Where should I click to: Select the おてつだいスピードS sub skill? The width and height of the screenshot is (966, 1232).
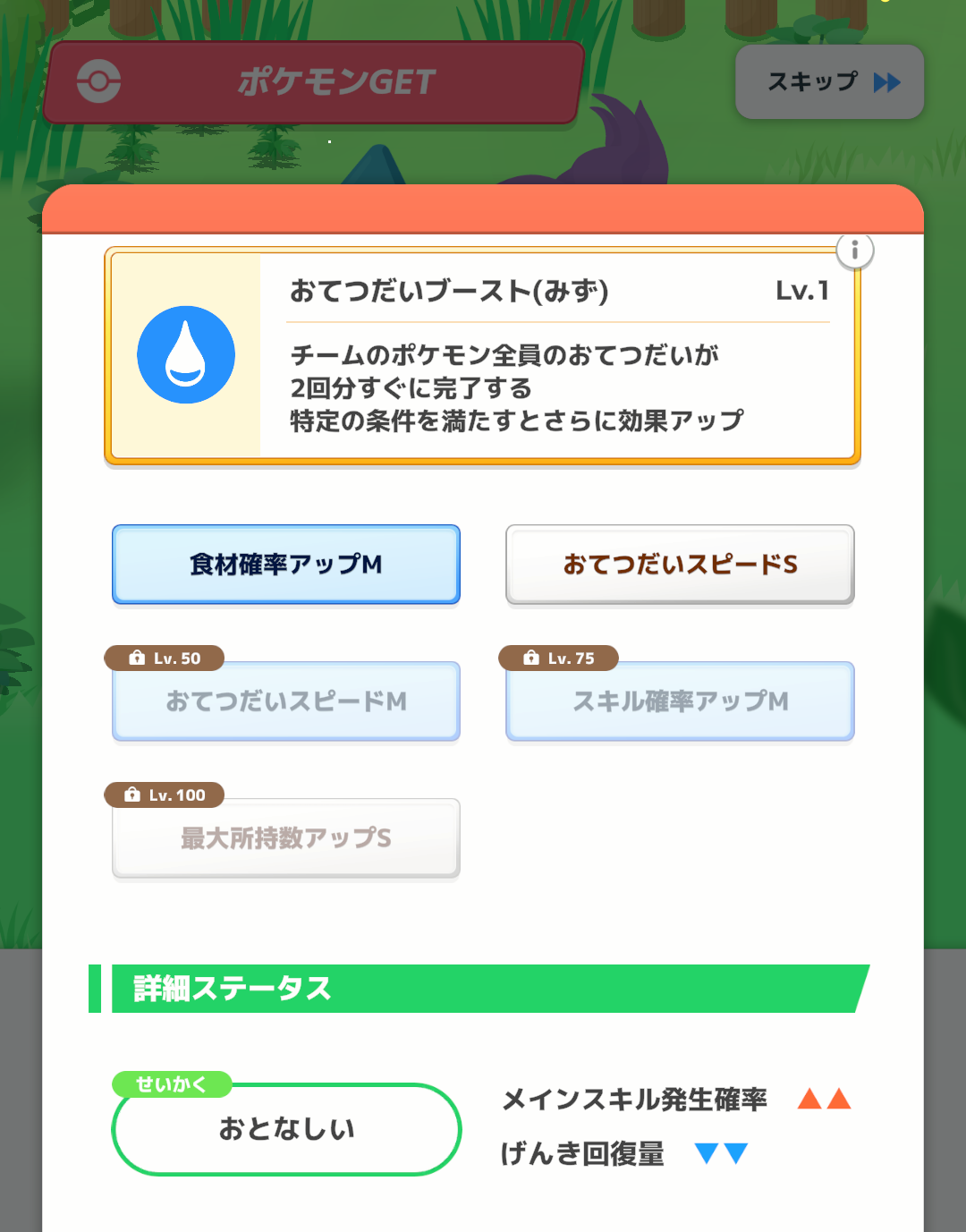pos(680,565)
